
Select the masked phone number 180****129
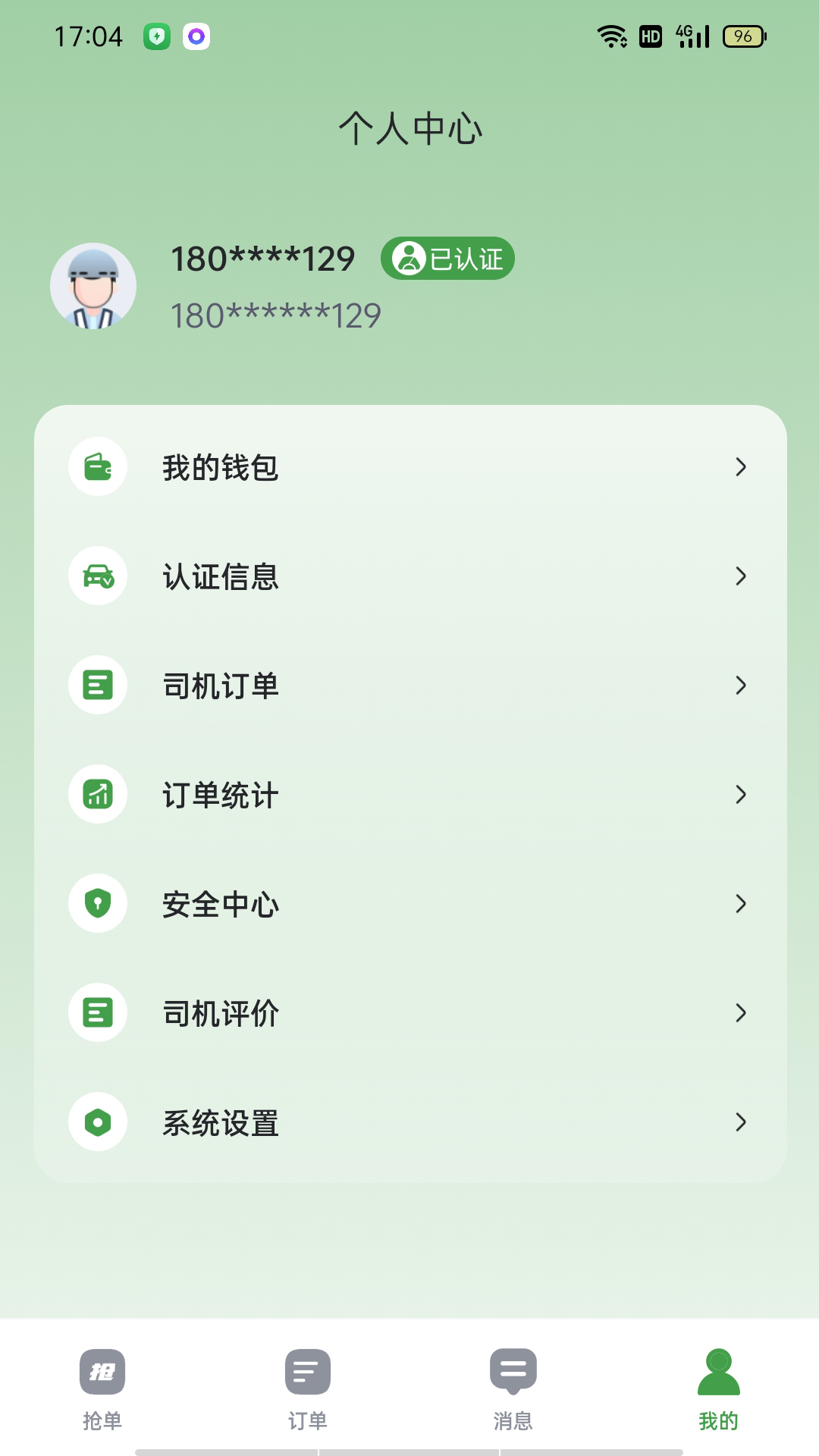tap(262, 258)
